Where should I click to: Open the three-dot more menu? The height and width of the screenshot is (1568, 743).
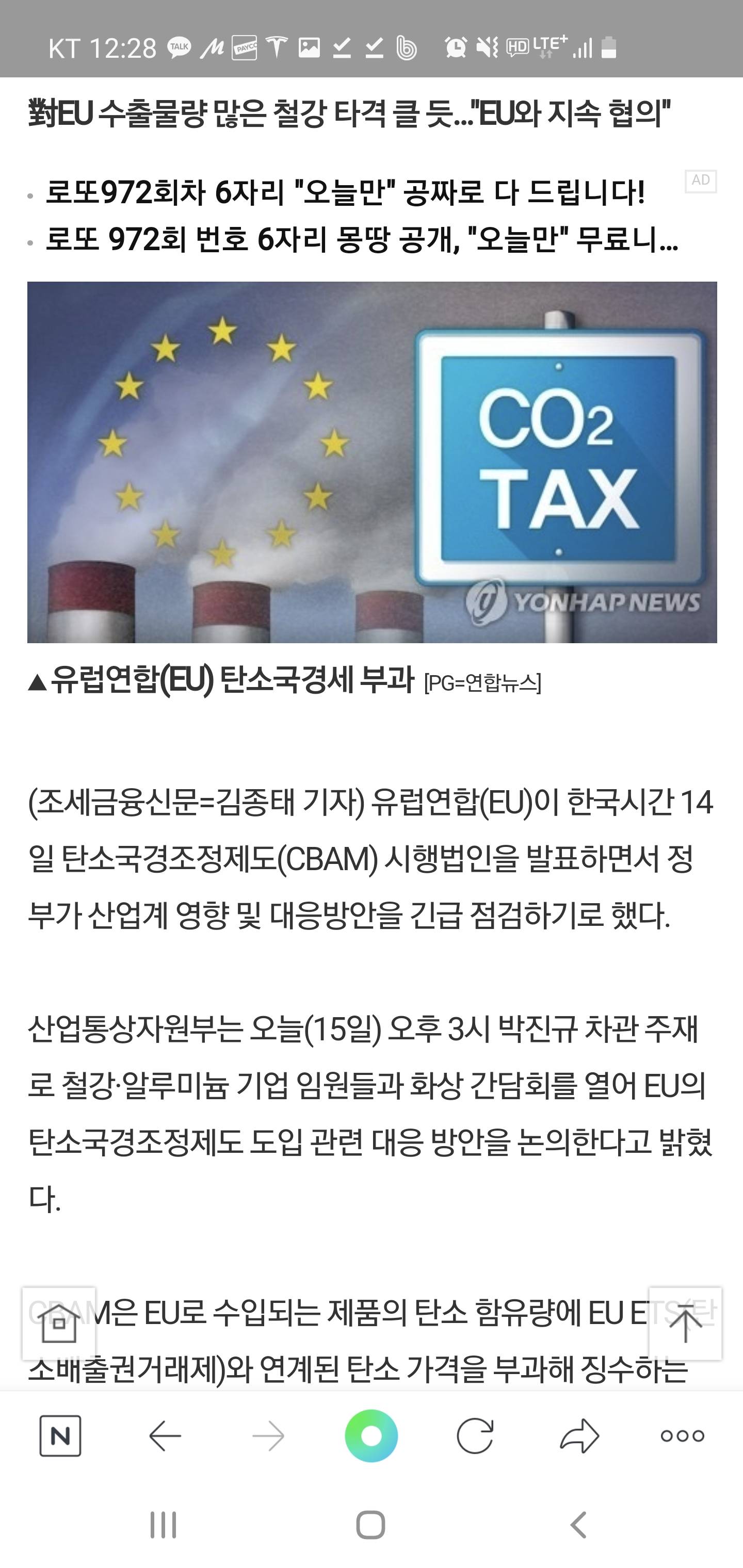(683, 1436)
